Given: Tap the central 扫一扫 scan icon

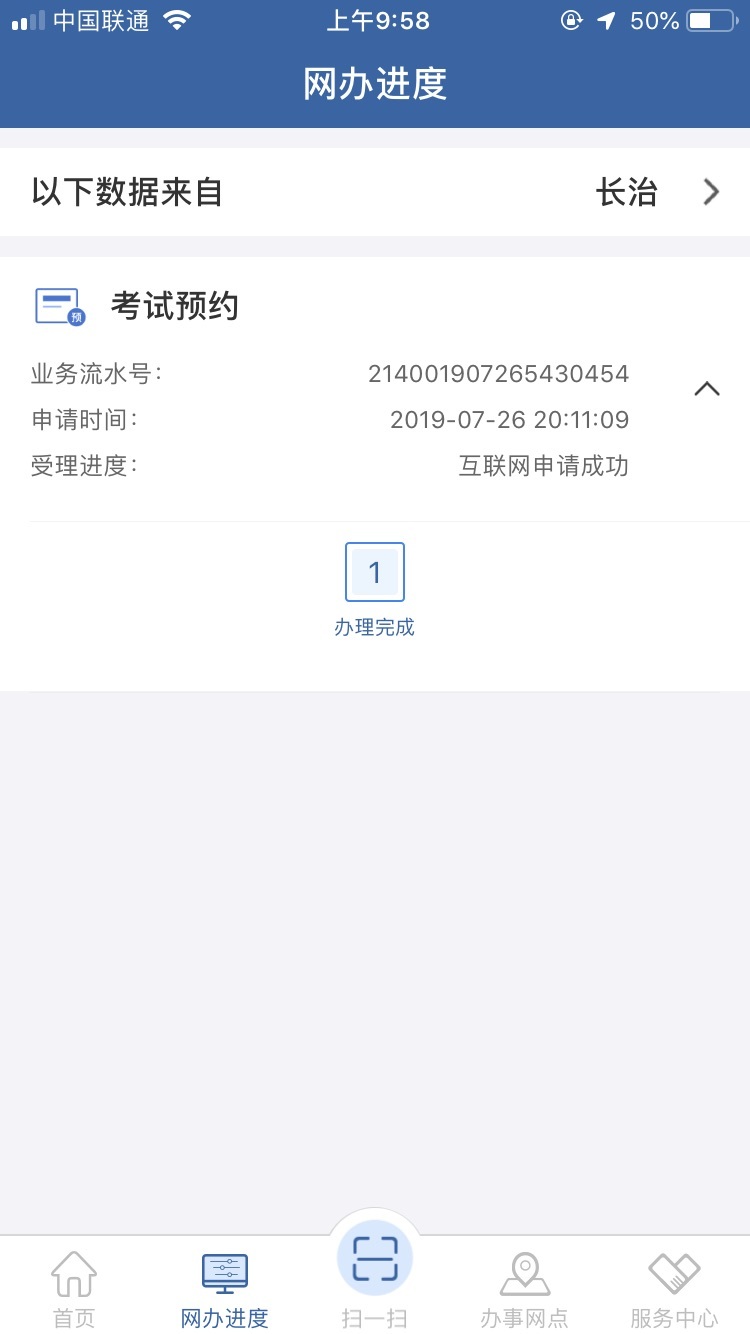Looking at the screenshot, I should [374, 1258].
